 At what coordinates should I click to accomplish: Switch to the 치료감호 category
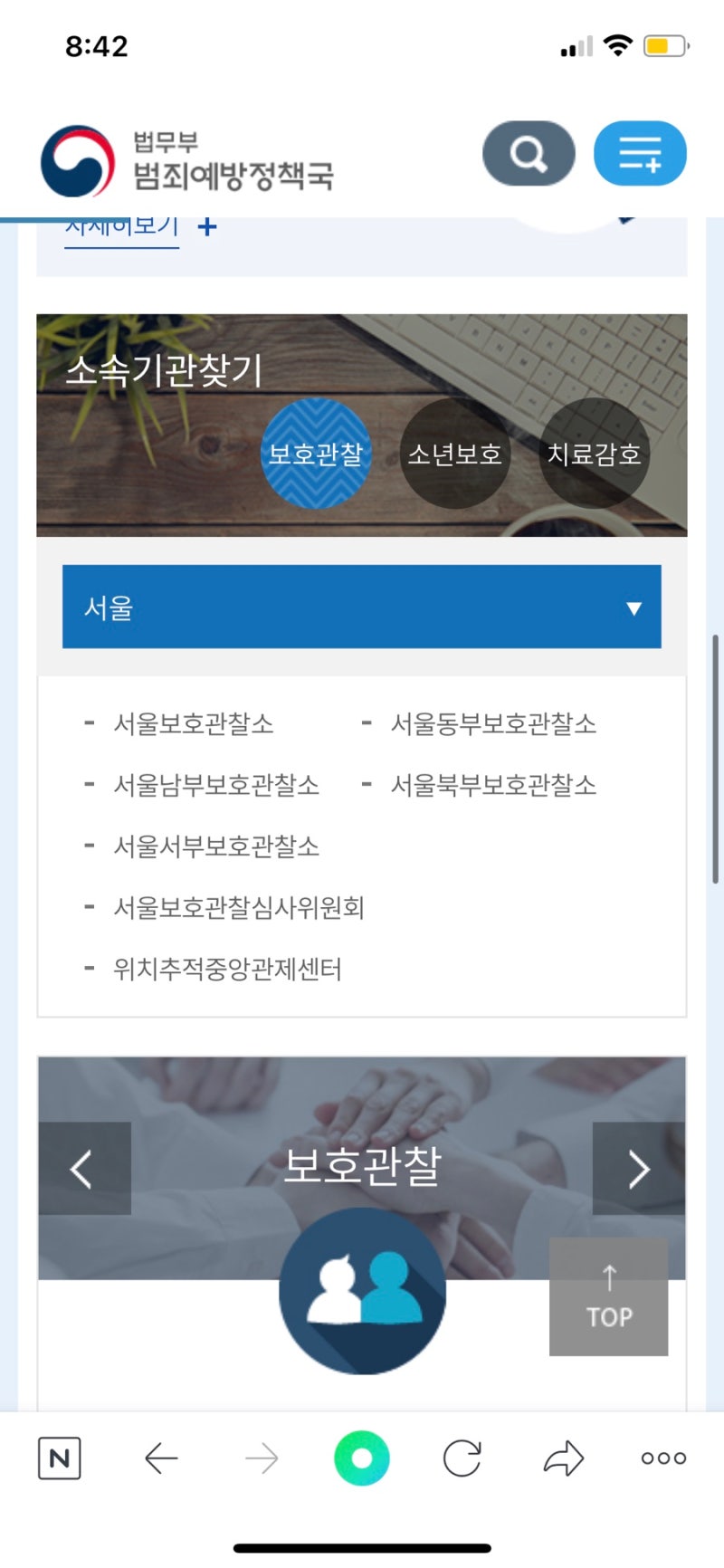coord(594,454)
